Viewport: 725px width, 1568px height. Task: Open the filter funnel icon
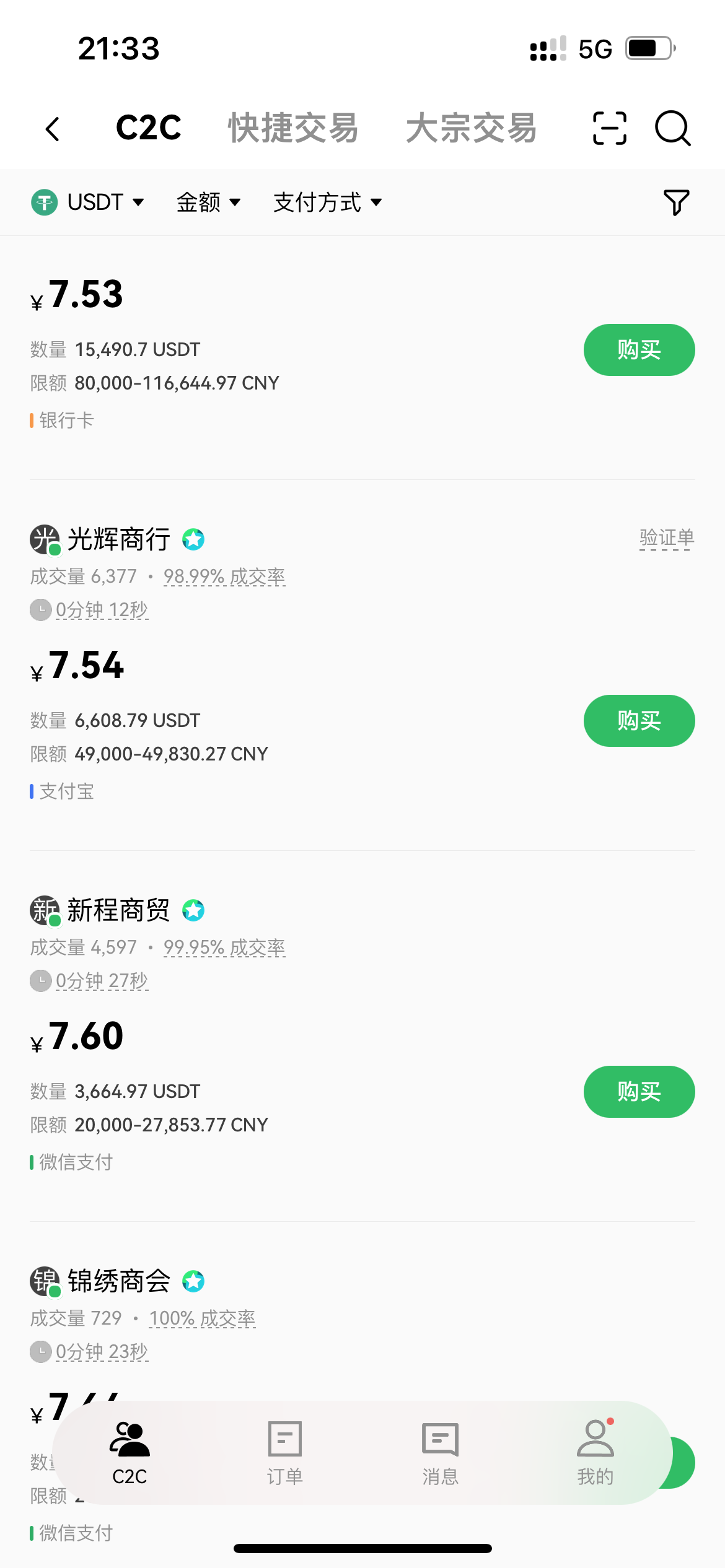676,202
